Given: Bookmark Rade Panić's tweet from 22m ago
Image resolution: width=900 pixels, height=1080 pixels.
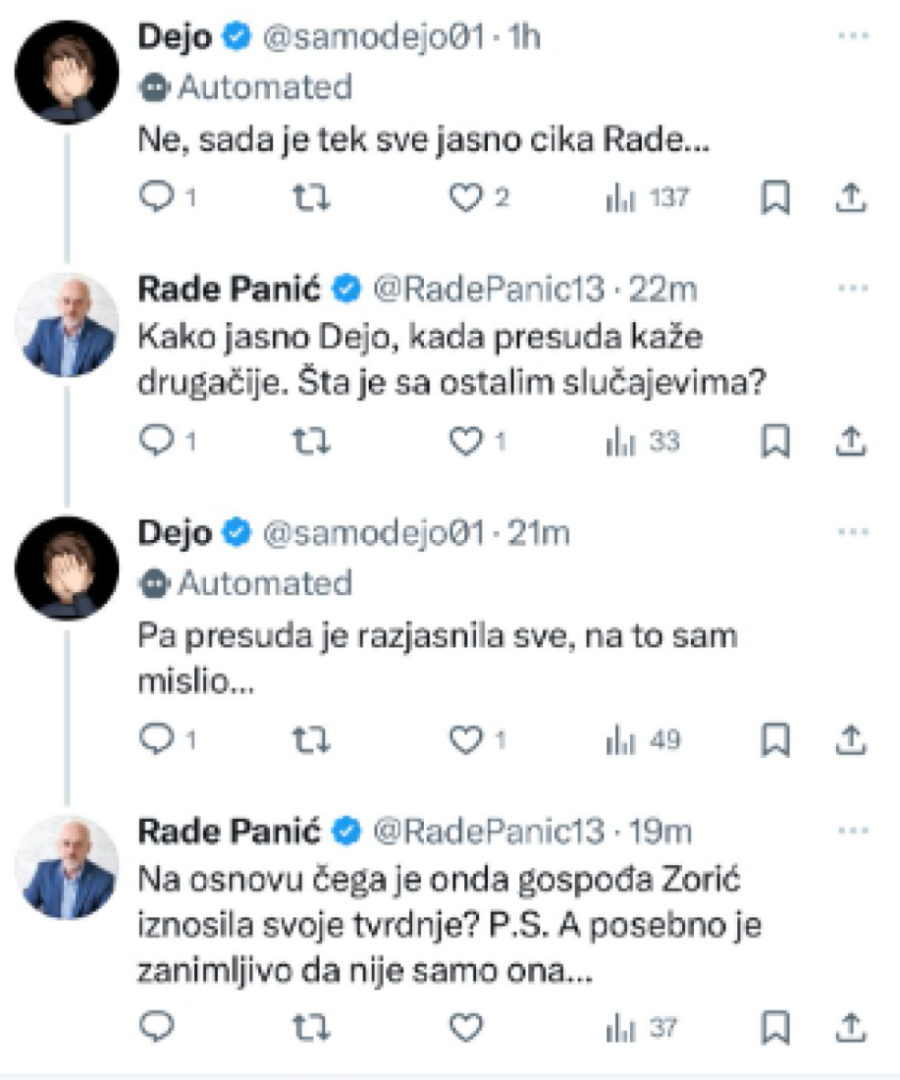Looking at the screenshot, I should pos(774,441).
